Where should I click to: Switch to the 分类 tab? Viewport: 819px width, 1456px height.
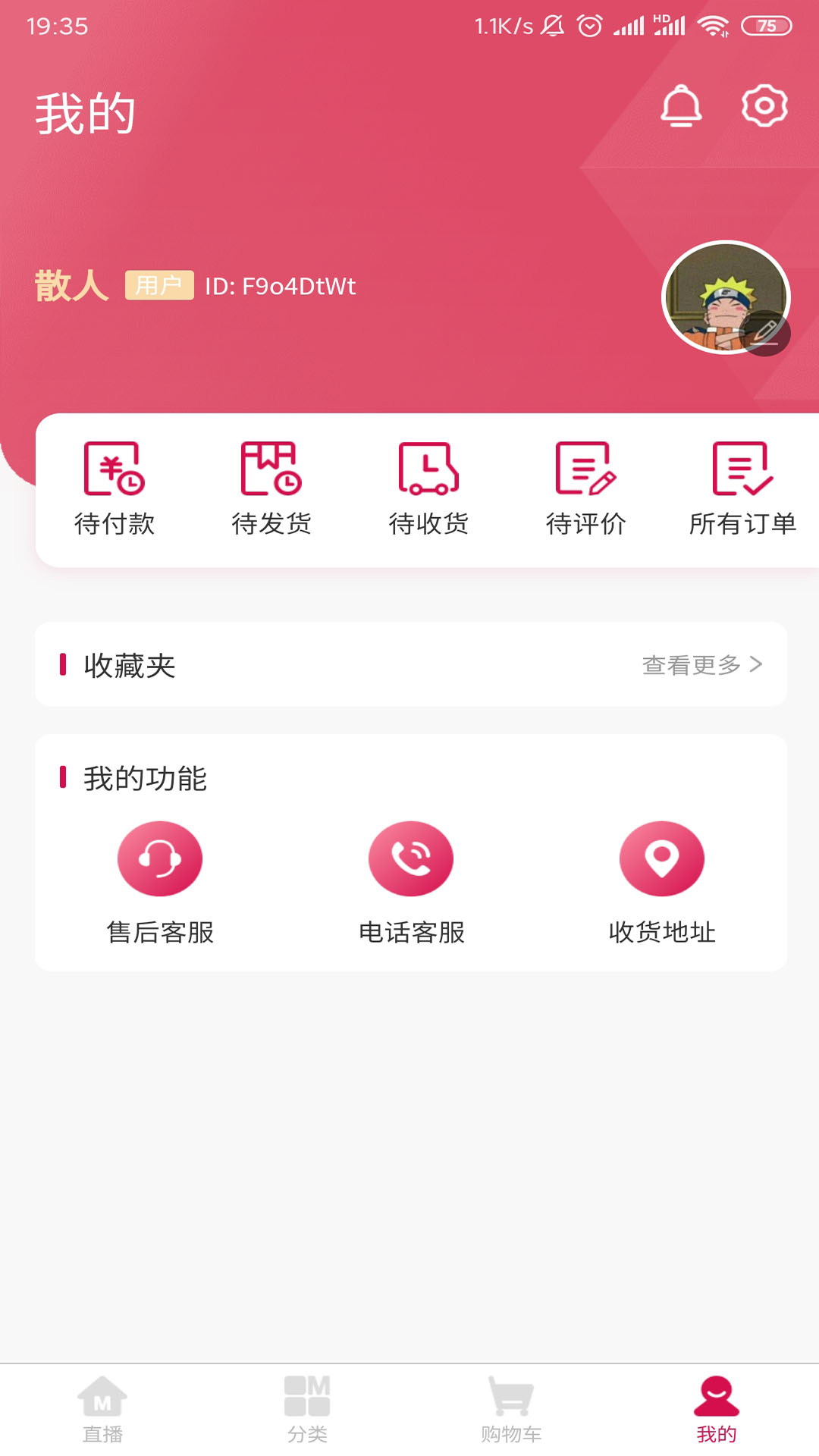(307, 1409)
